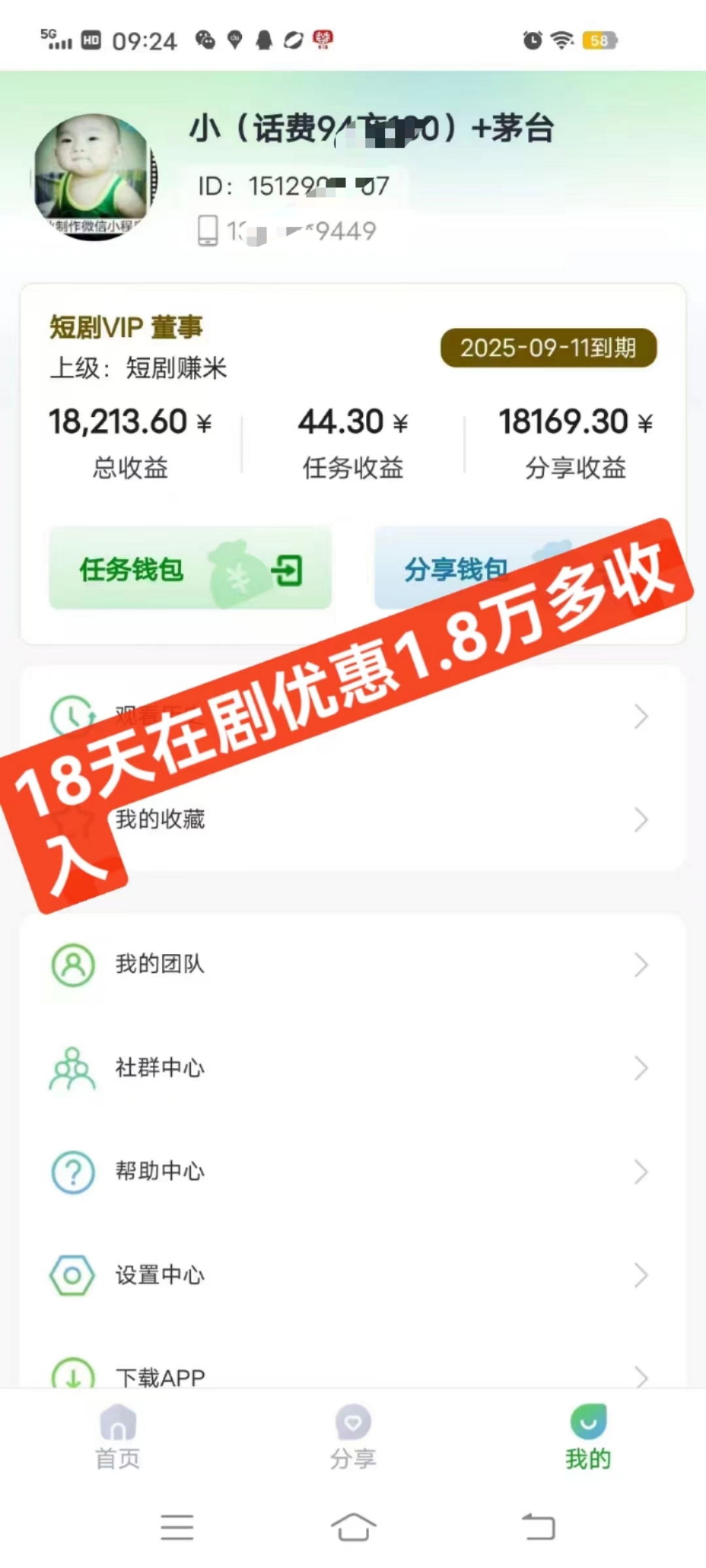Image resolution: width=706 pixels, height=1568 pixels.
Task: Switch to the 首页 tab
Action: pos(118,1436)
